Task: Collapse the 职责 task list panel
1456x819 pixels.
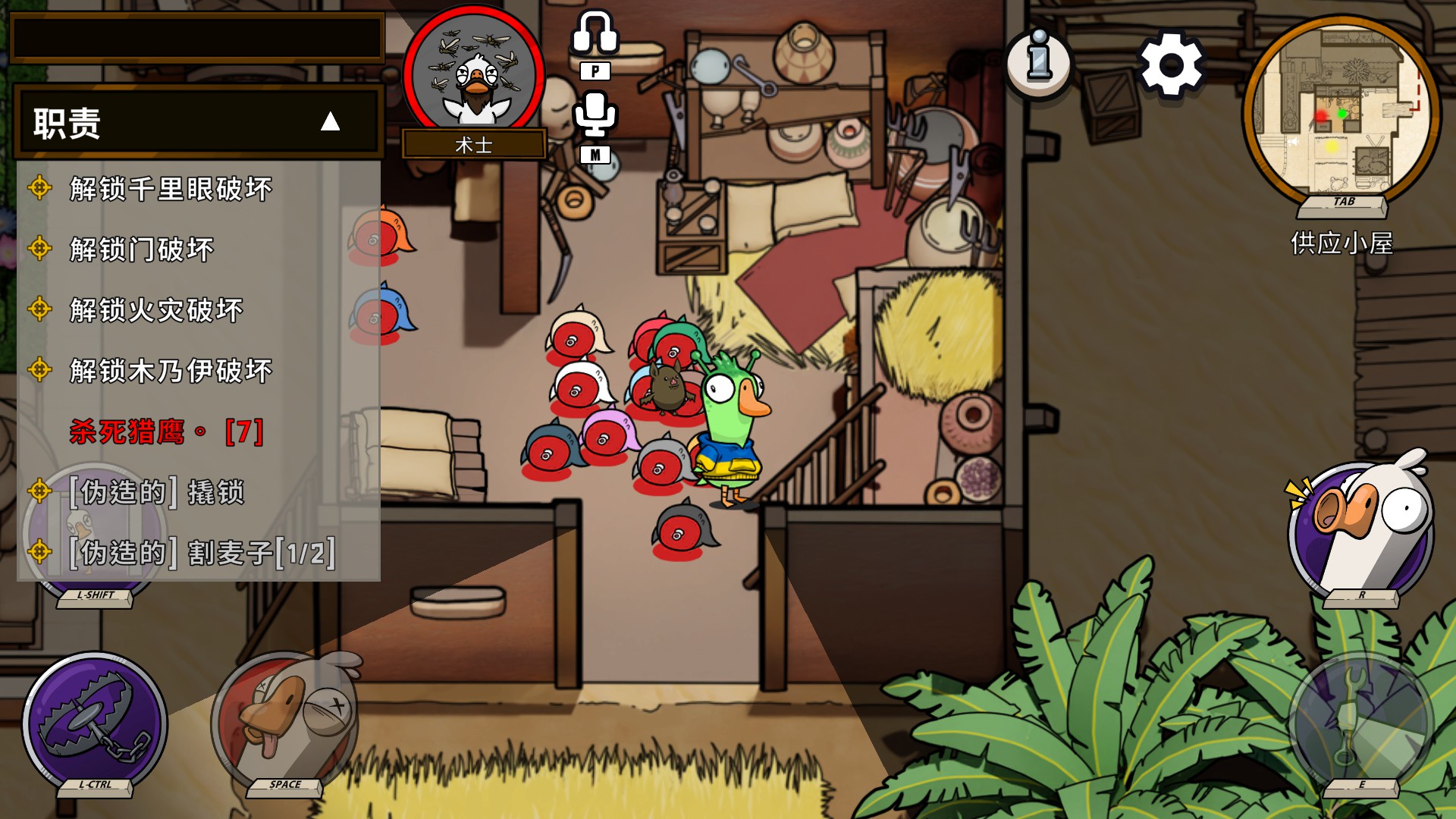Action: point(330,121)
